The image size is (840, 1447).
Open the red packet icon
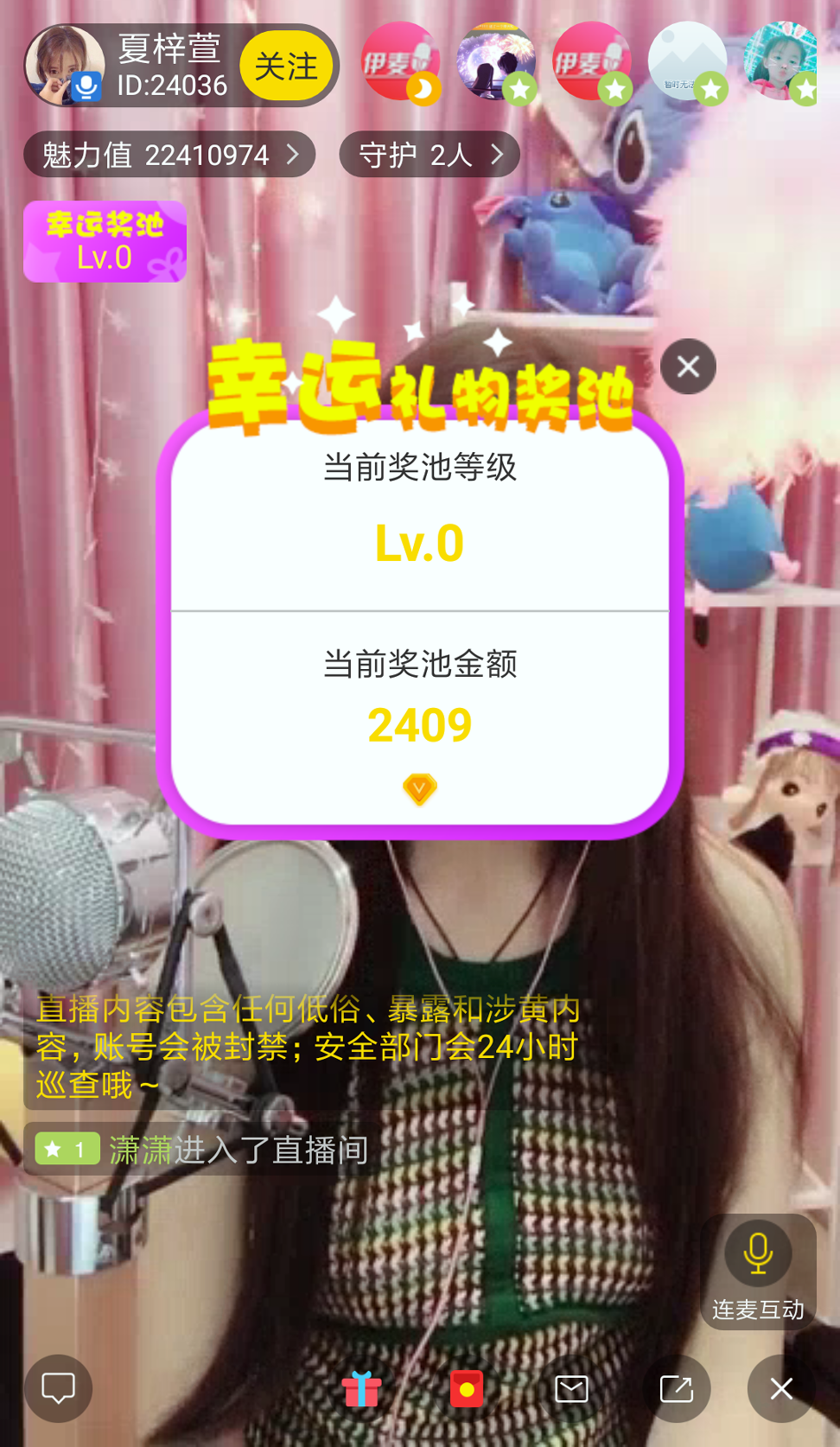click(467, 1389)
